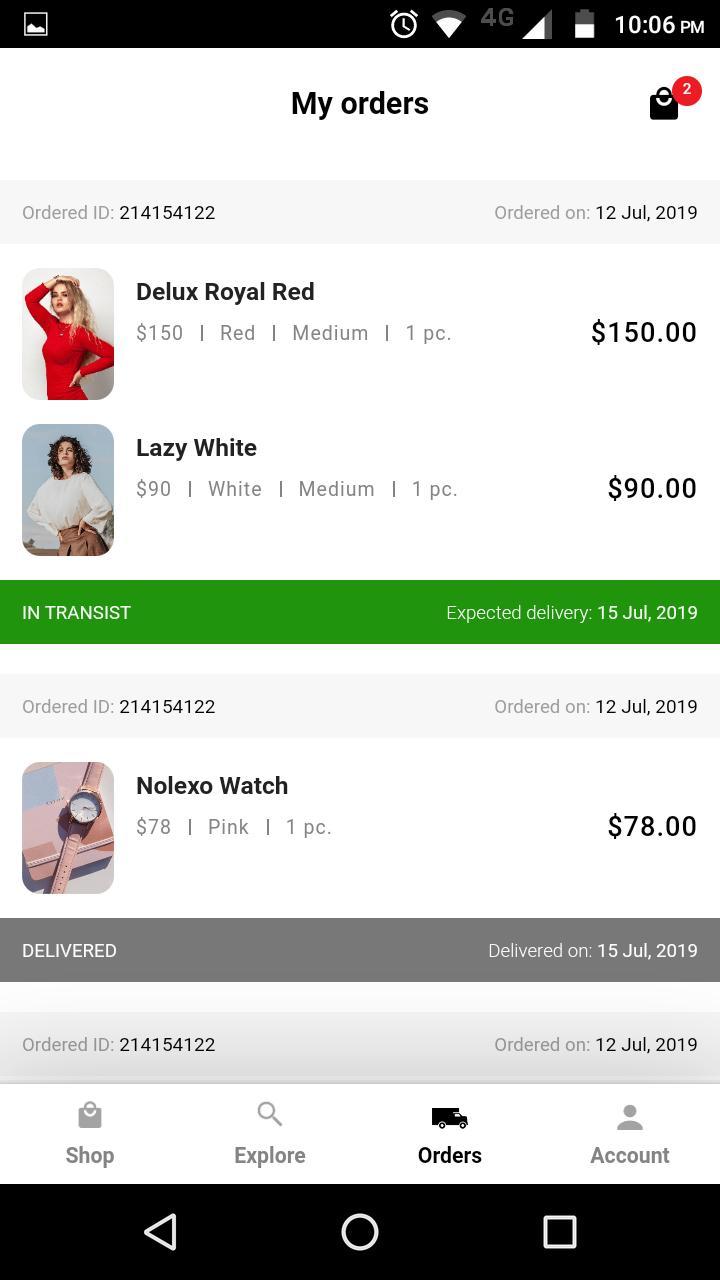Screen dimensions: 720x1280
Task: Go to the Explore tab
Action: pyautogui.click(x=270, y=1135)
